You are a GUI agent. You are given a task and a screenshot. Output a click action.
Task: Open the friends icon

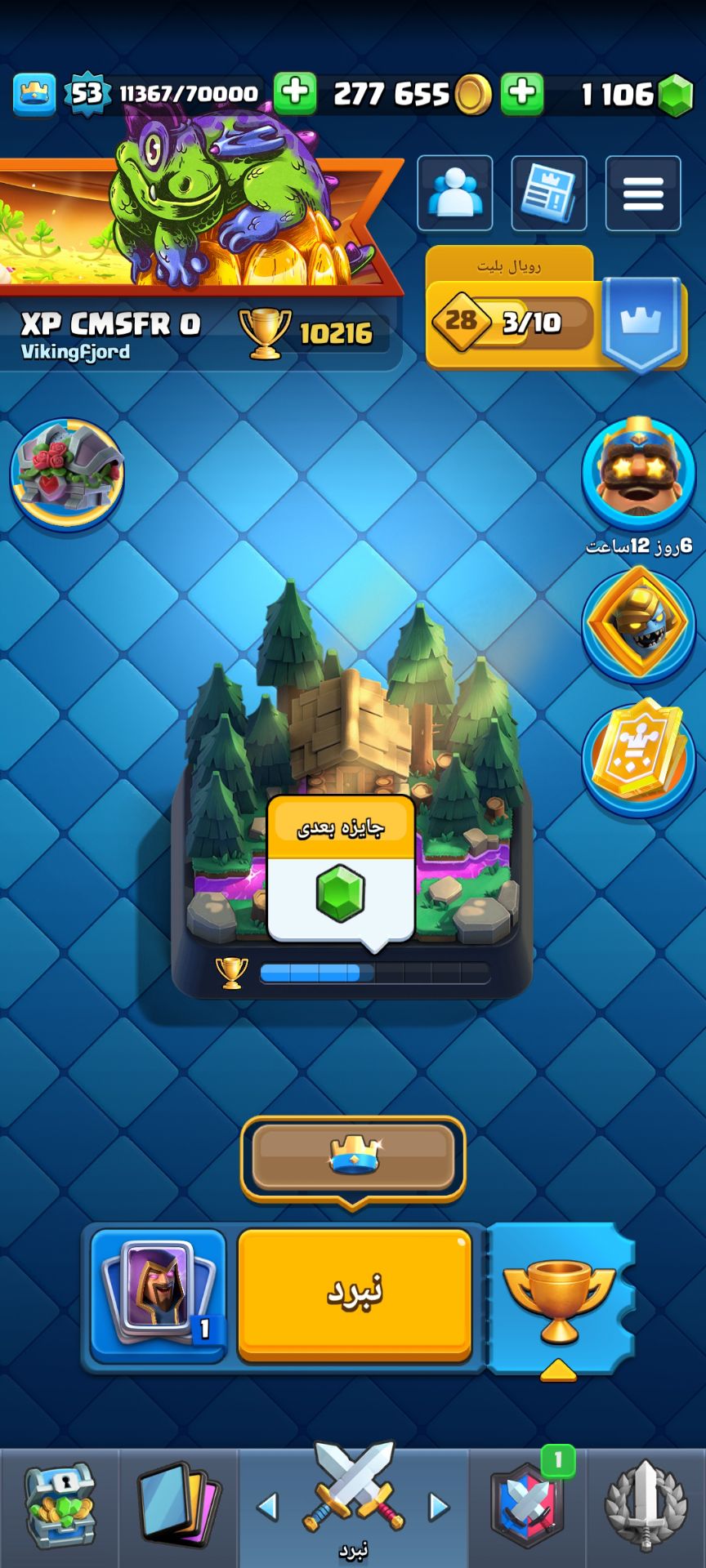pos(455,193)
